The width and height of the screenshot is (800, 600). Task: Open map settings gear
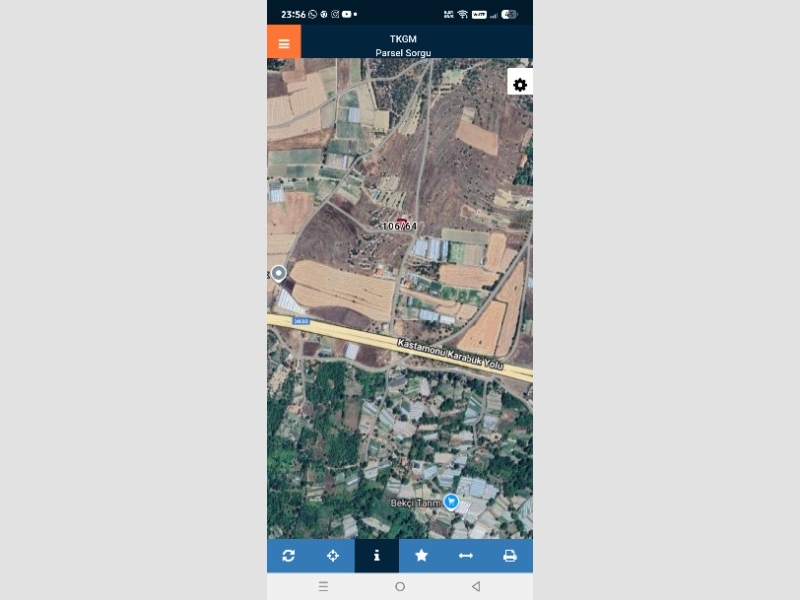[x=520, y=85]
